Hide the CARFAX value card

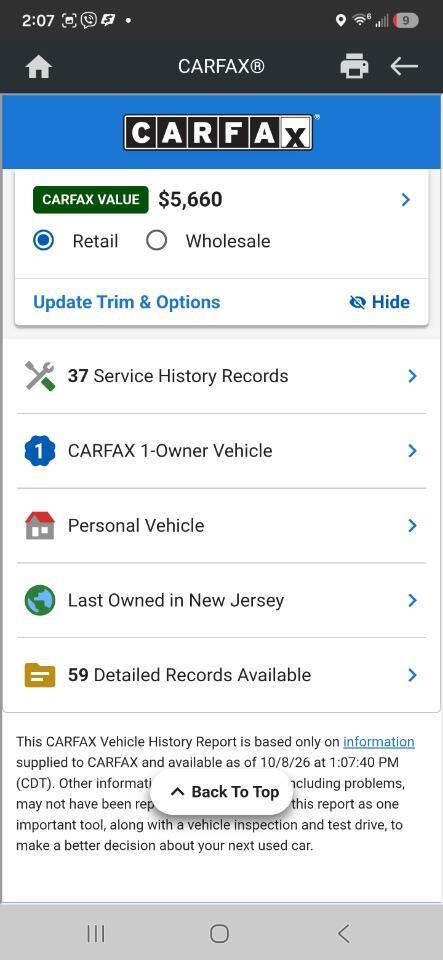379,302
